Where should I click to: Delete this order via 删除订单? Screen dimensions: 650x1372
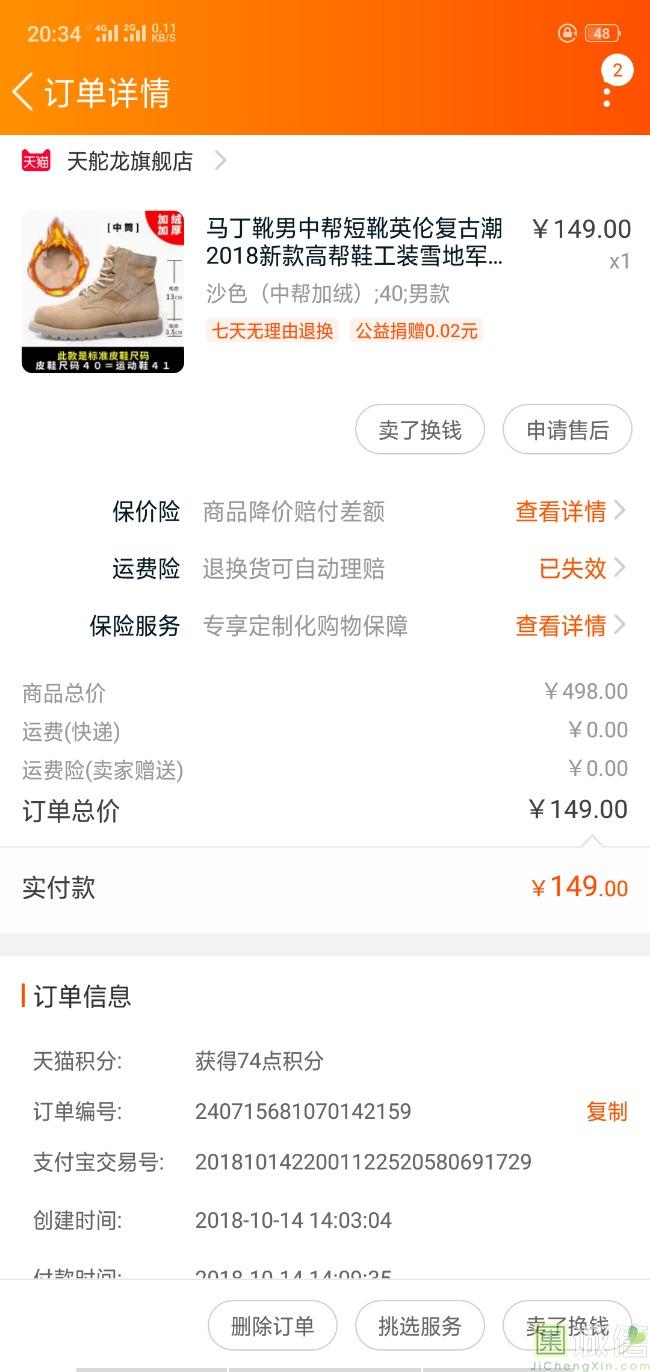(x=272, y=1326)
